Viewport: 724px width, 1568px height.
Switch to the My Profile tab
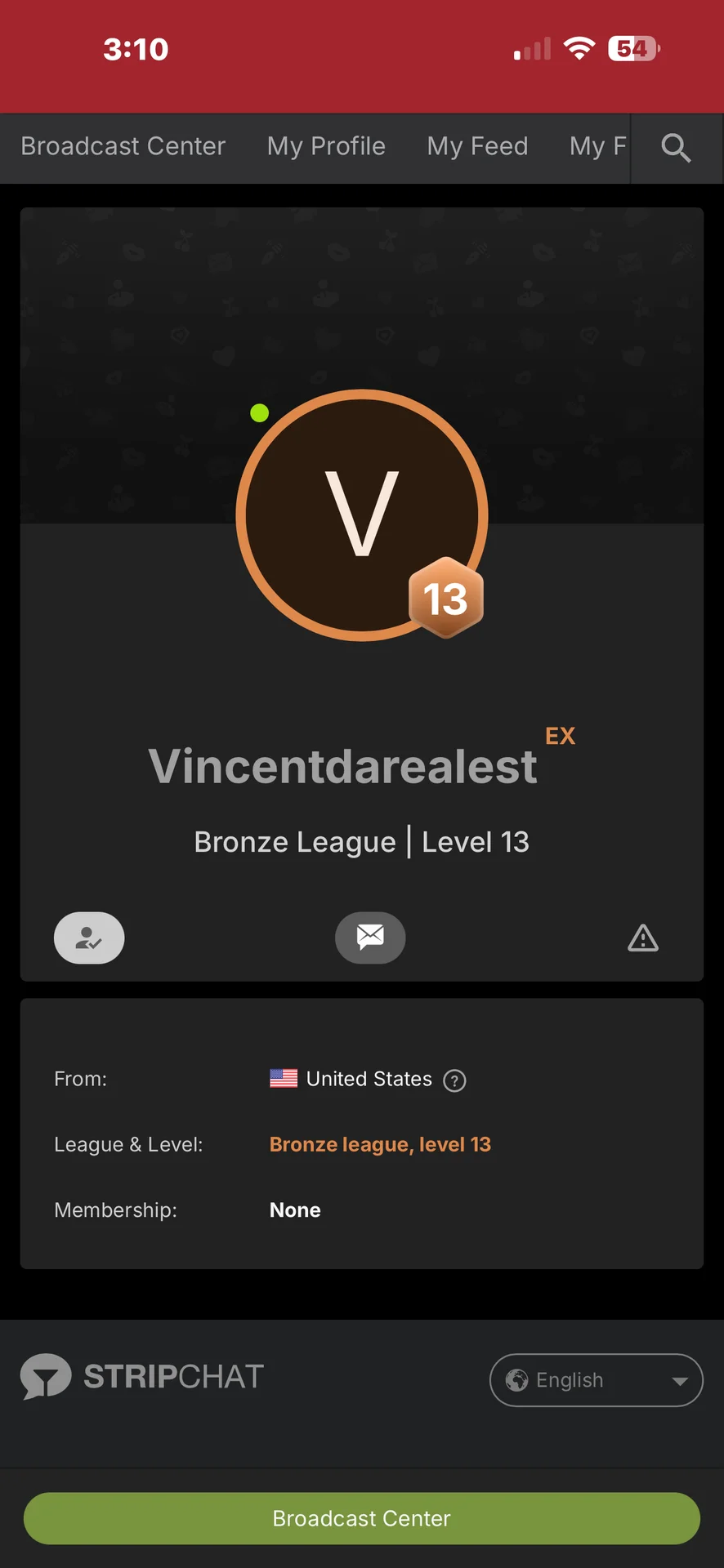[326, 146]
